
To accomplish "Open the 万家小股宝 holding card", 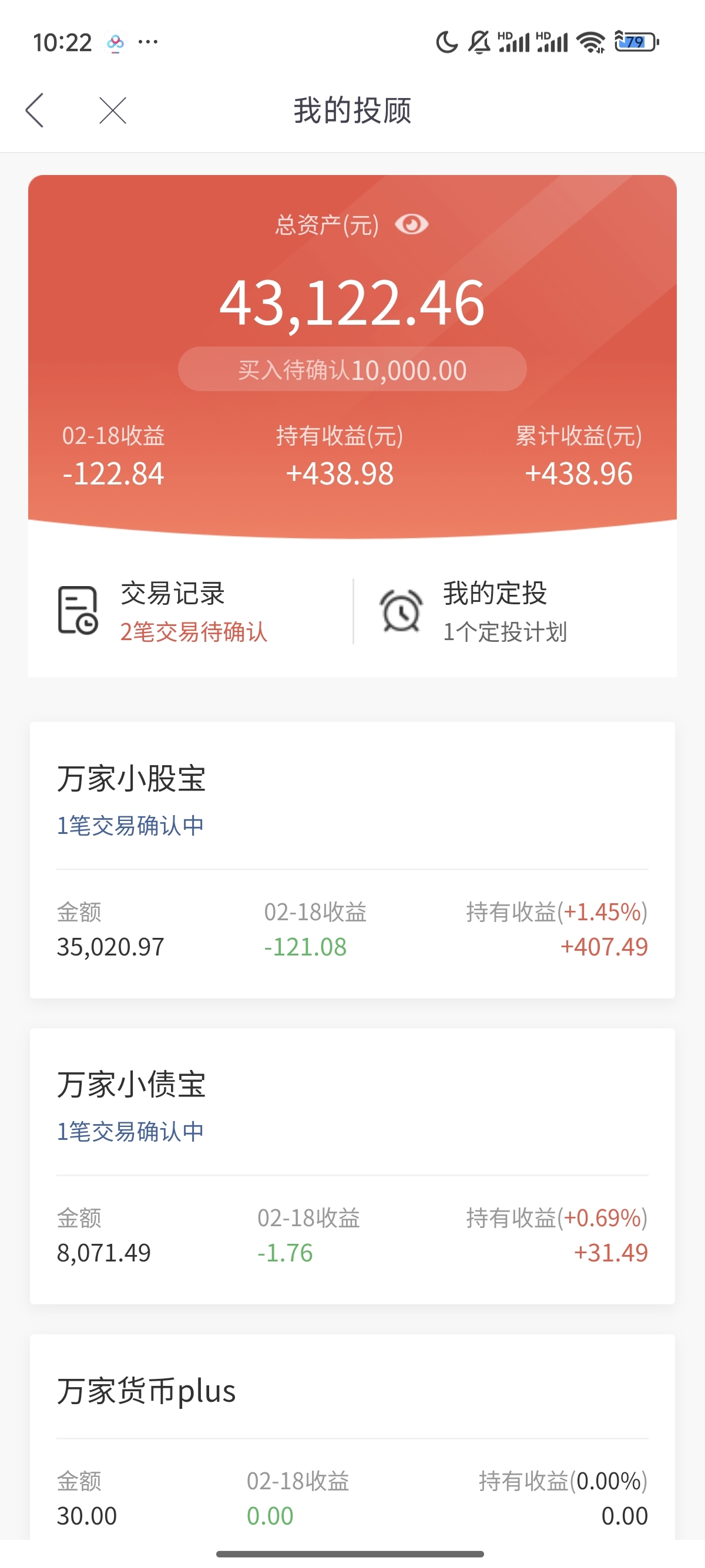I will [x=352, y=860].
